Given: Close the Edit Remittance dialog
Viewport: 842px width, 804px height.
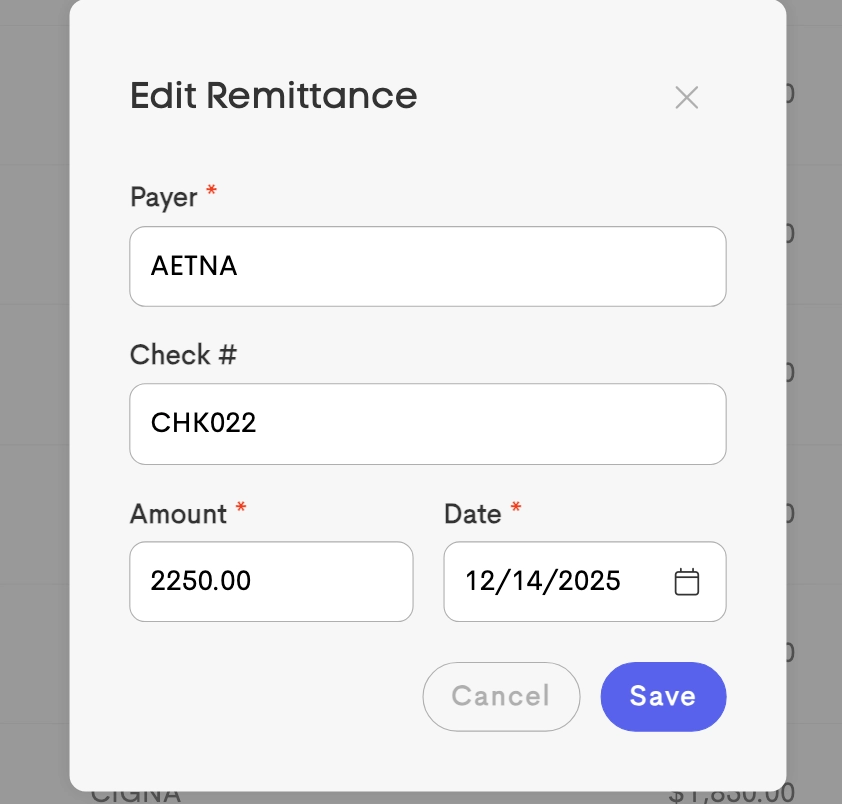Looking at the screenshot, I should (686, 98).
